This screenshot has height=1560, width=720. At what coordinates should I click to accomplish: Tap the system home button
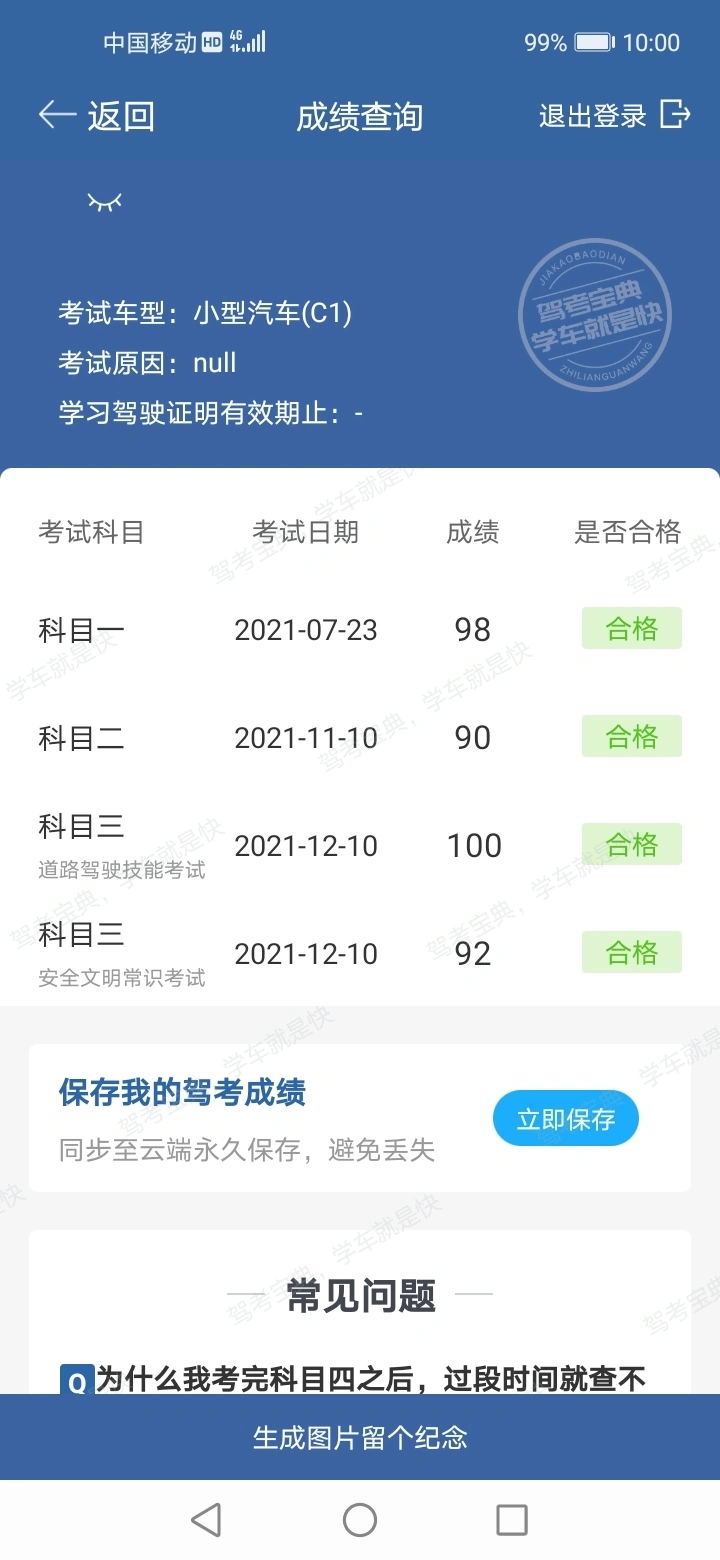pos(360,1520)
